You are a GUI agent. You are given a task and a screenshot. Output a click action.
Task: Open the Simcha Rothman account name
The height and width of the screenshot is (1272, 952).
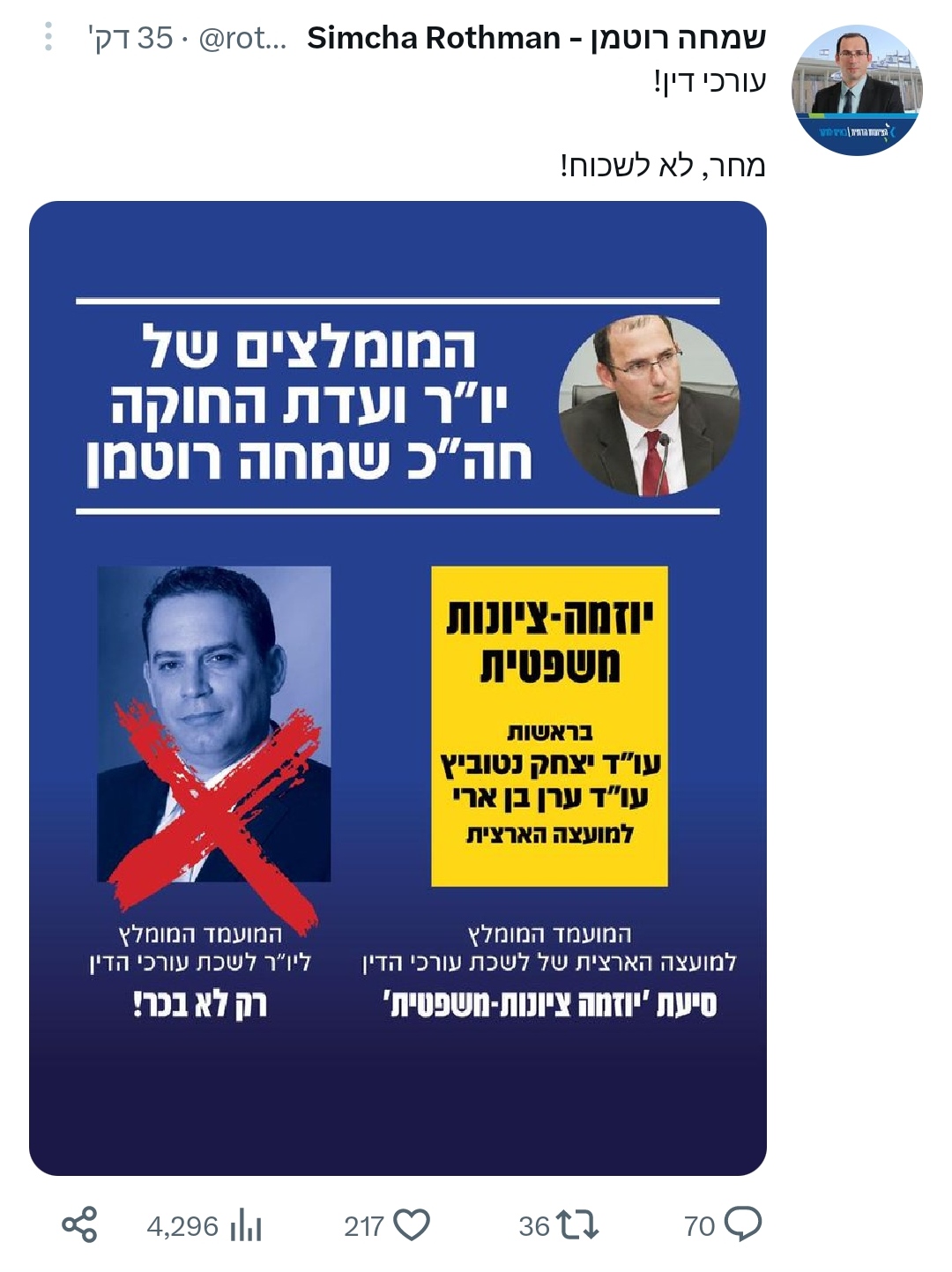536,38
